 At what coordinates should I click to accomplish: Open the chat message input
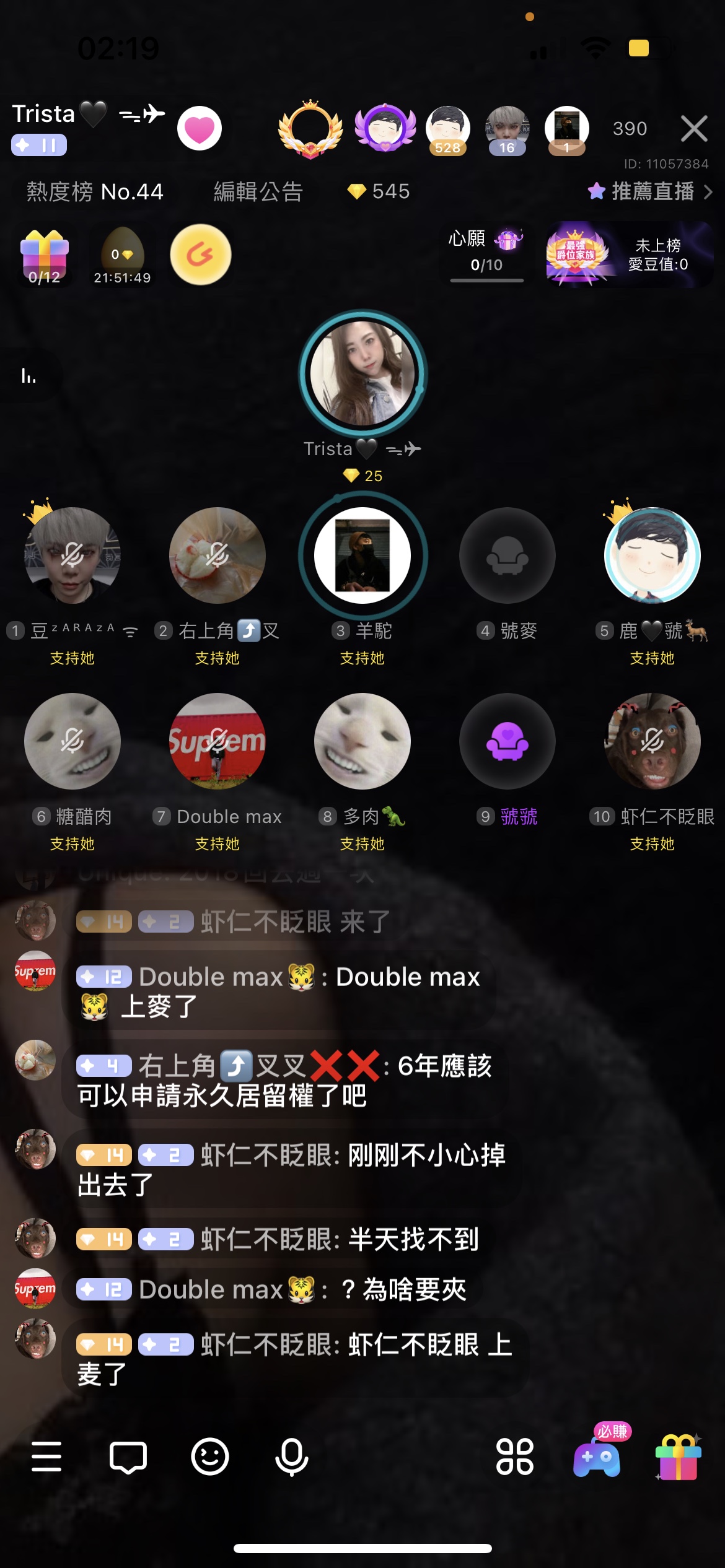[x=128, y=1457]
